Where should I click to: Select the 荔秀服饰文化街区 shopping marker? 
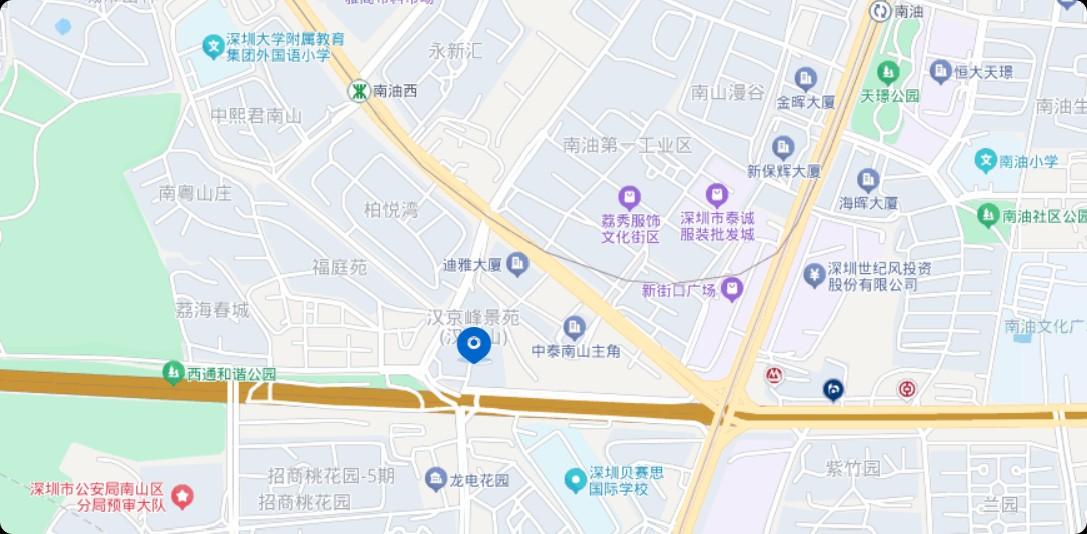point(629,197)
